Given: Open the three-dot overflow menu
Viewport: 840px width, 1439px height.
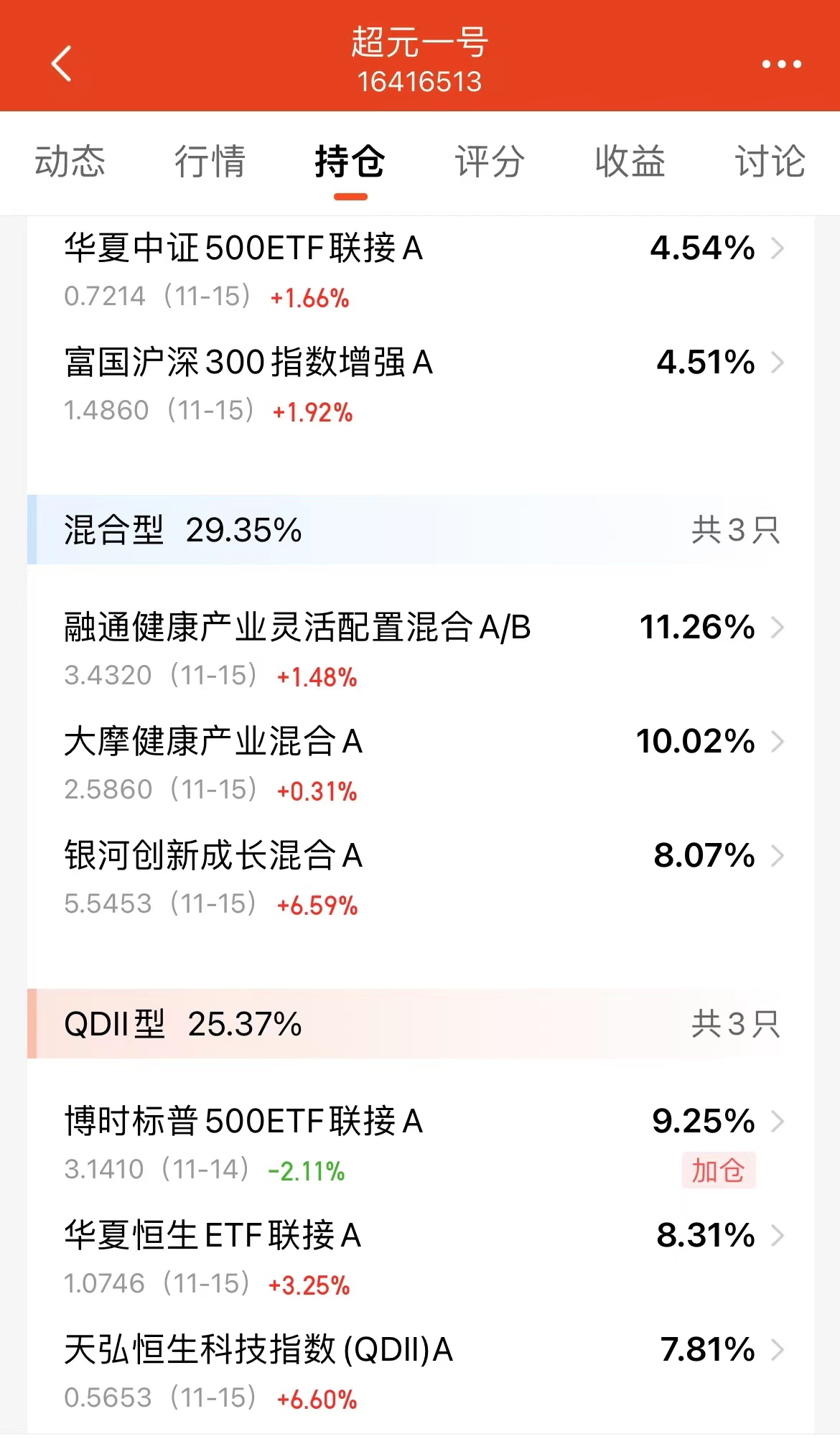Looking at the screenshot, I should point(781,64).
